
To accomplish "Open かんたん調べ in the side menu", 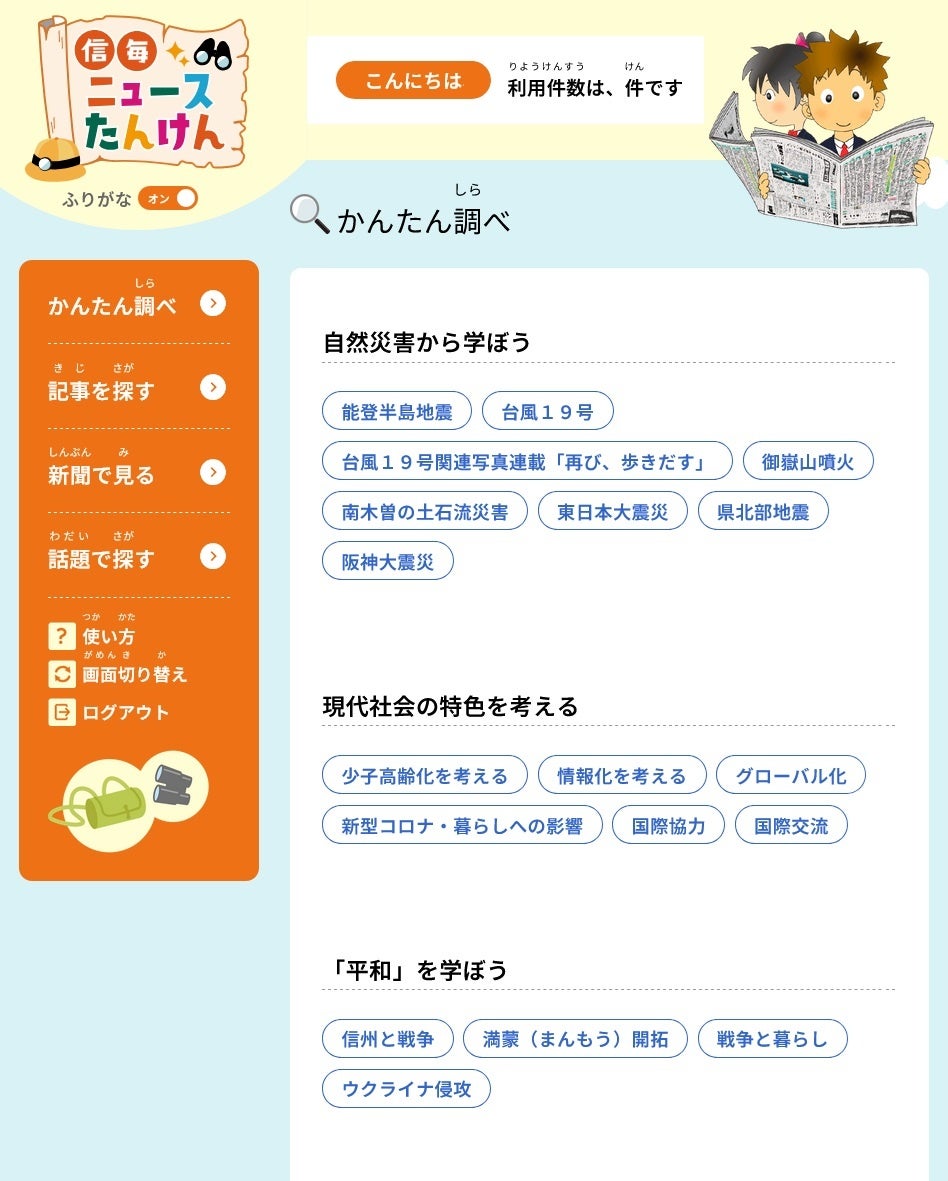I will [138, 304].
